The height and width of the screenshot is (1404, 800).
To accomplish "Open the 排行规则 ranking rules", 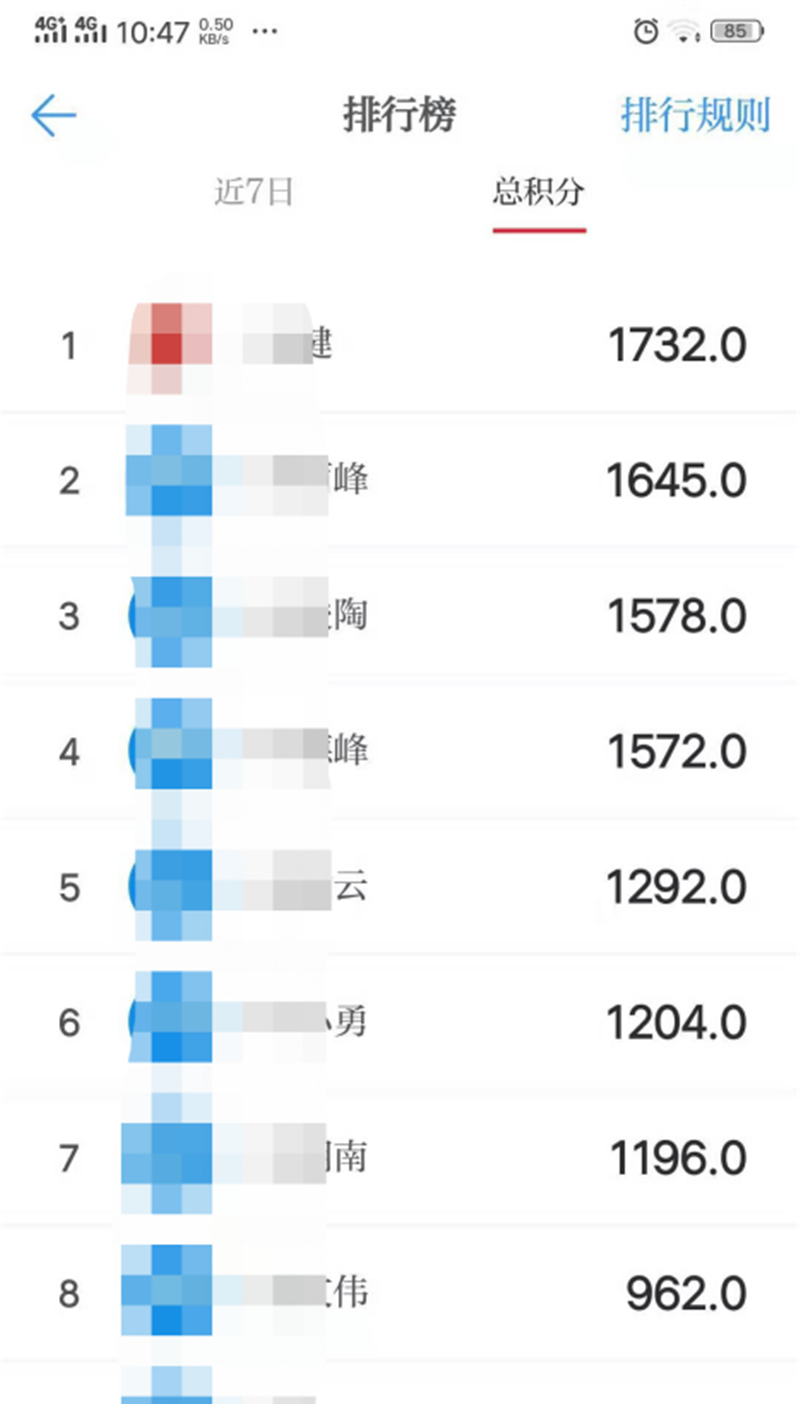I will (x=695, y=115).
